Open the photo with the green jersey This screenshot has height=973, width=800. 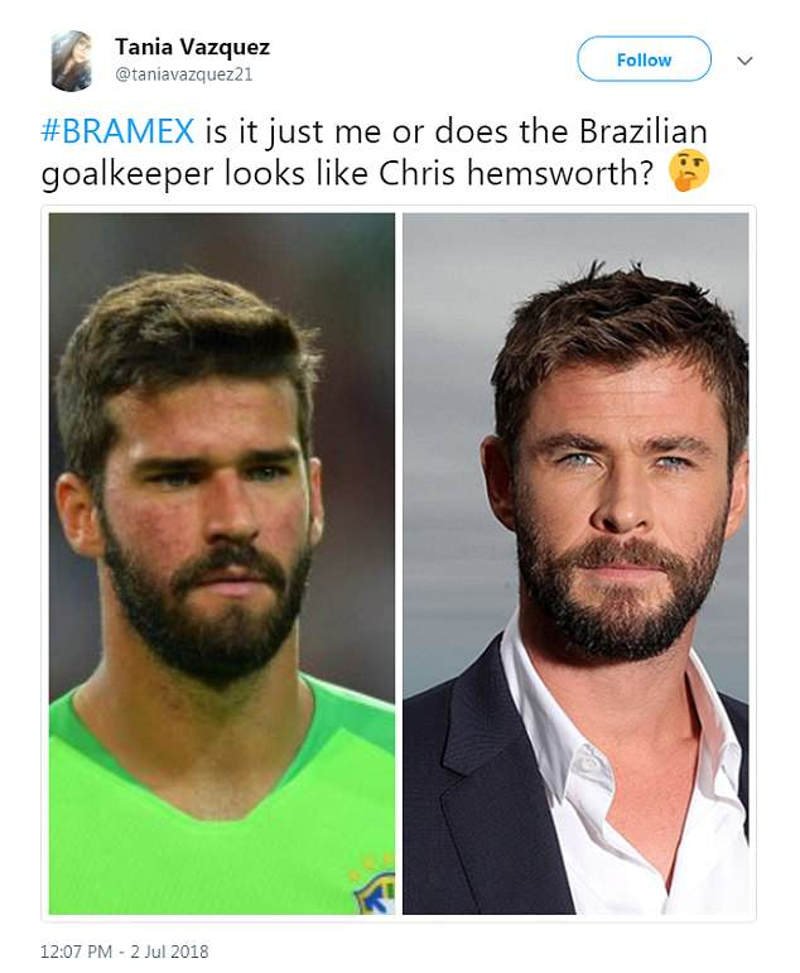point(222,563)
